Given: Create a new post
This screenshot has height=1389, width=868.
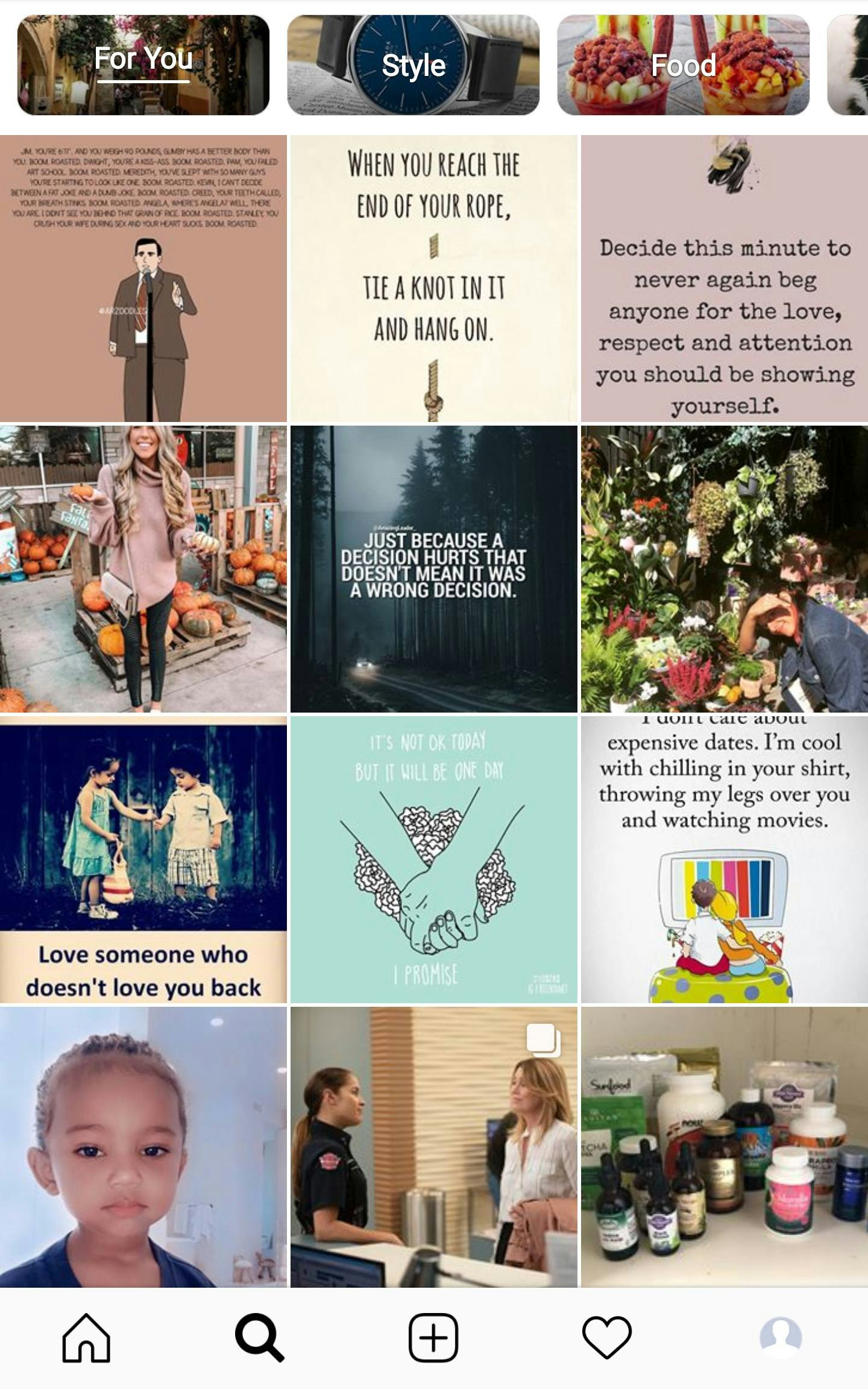Looking at the screenshot, I should pos(433,1337).
